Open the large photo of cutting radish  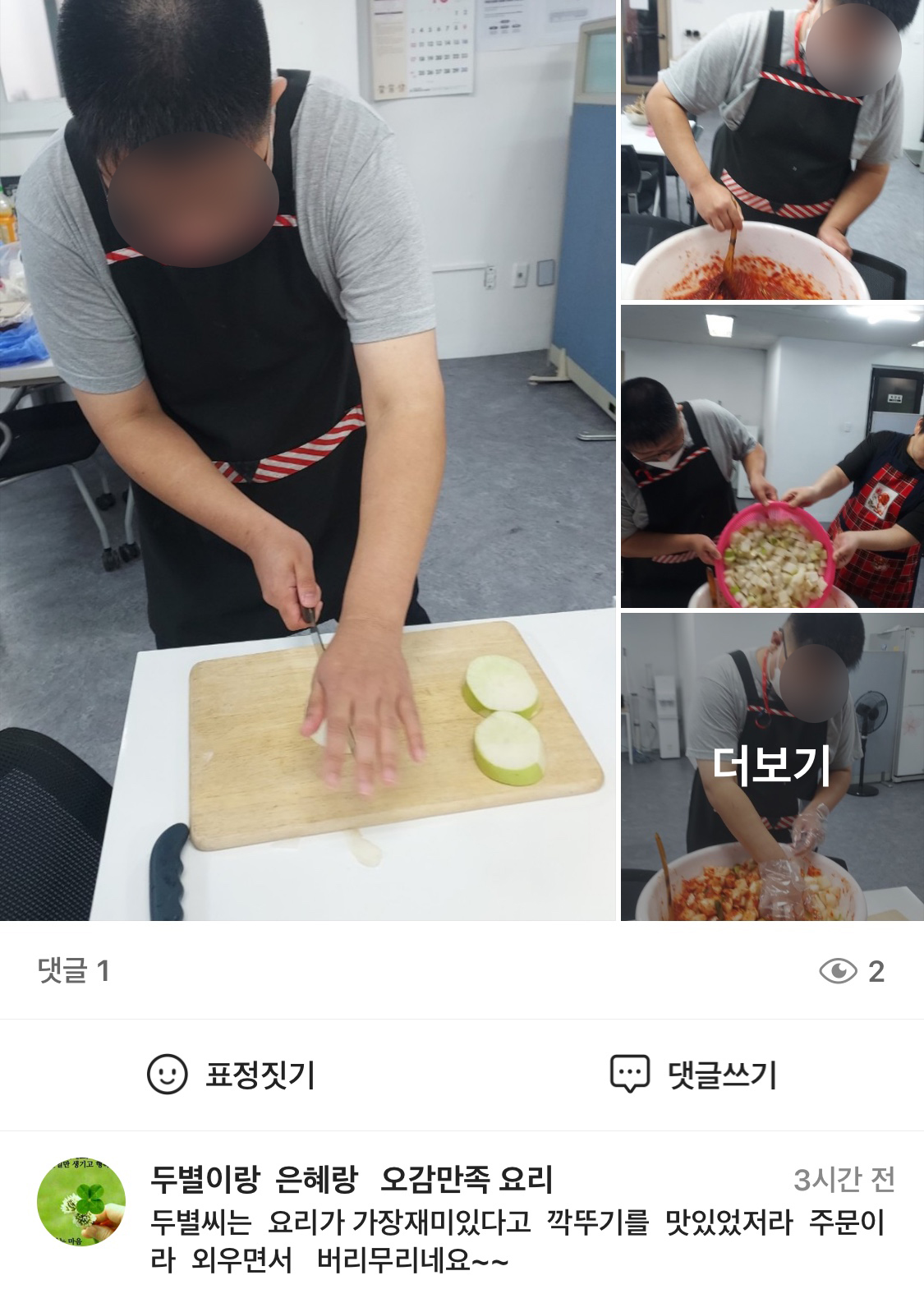tap(308, 460)
